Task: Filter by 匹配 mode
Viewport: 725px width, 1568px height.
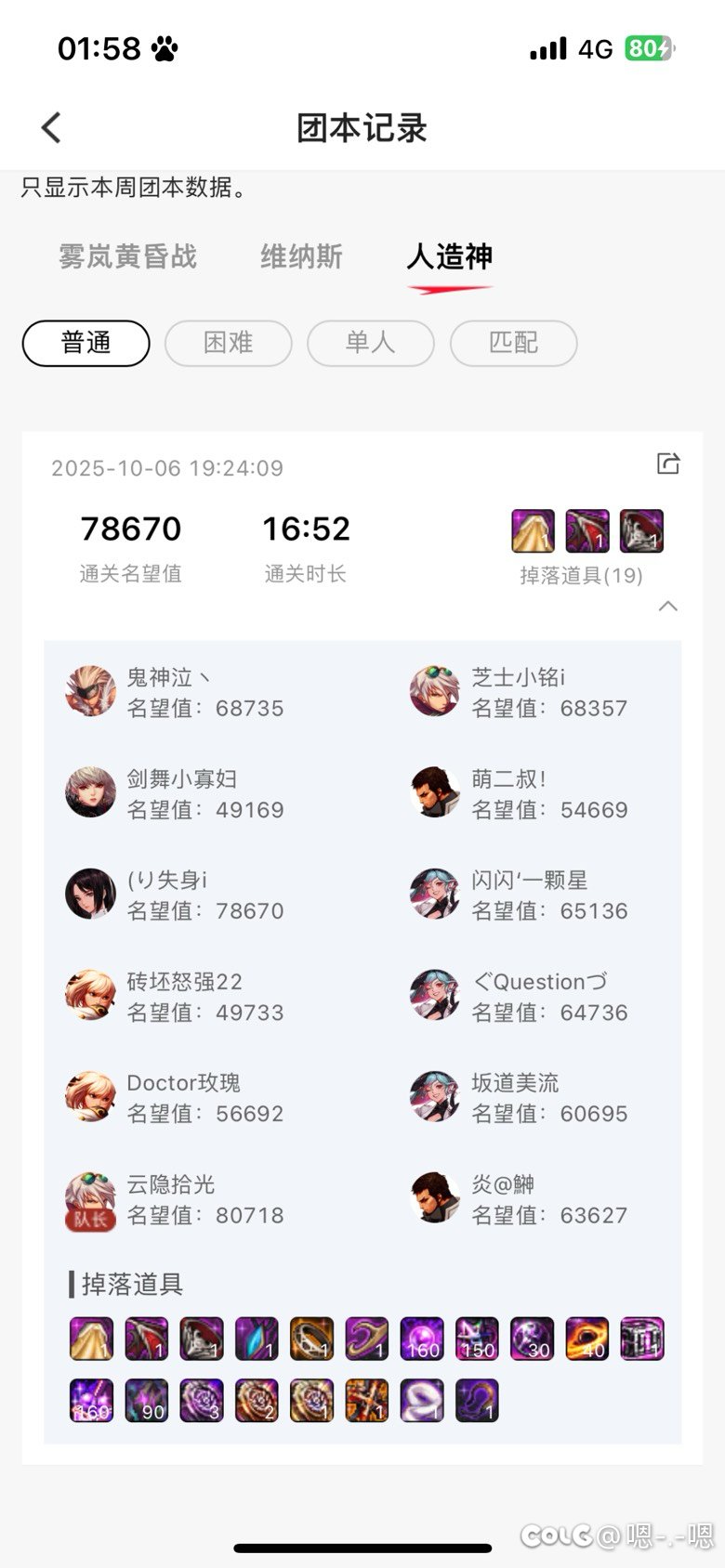Action: pos(513,343)
